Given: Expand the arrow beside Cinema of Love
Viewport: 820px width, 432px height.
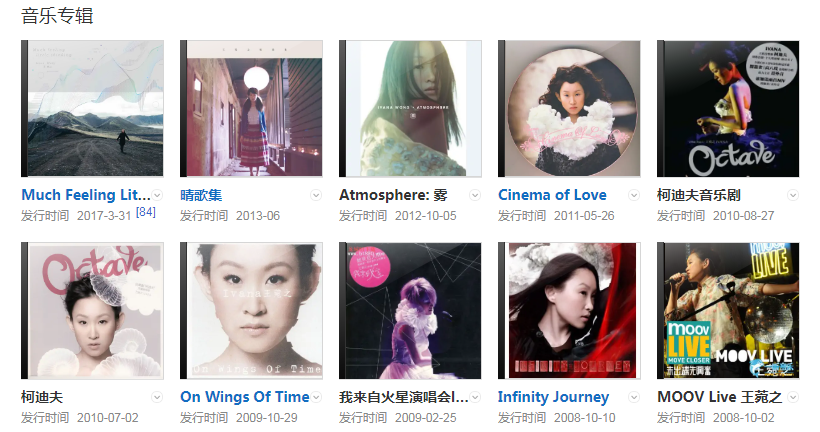Looking at the screenshot, I should 634,195.
